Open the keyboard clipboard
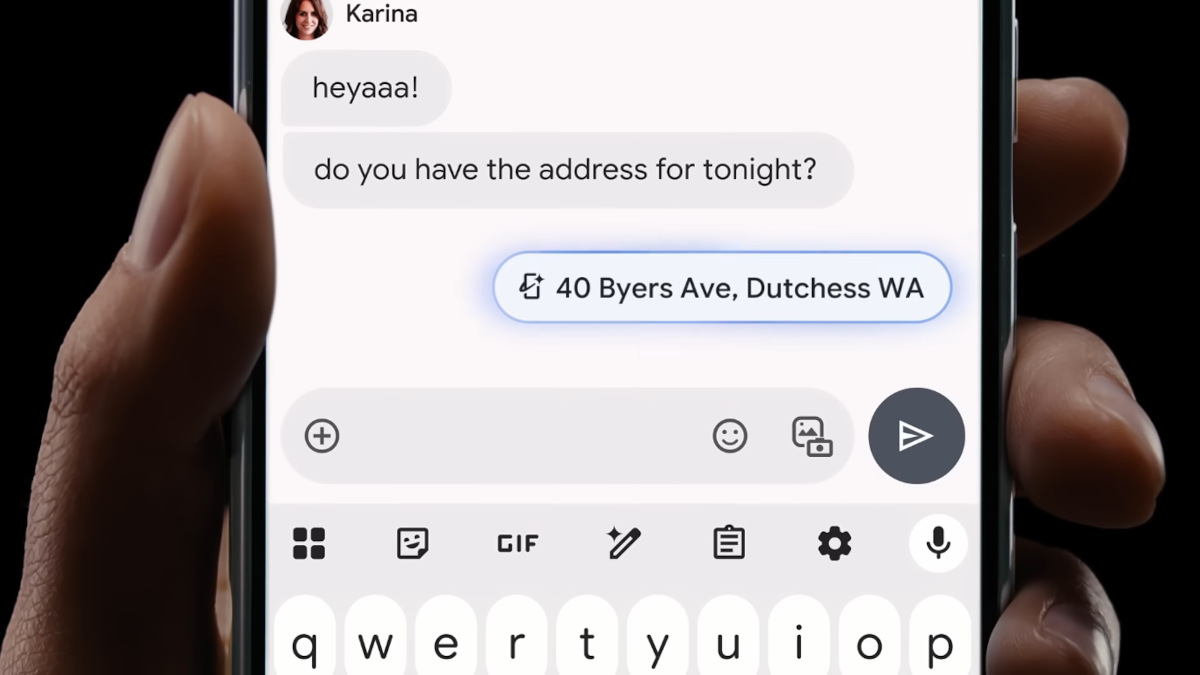The height and width of the screenshot is (675, 1200). [x=729, y=544]
